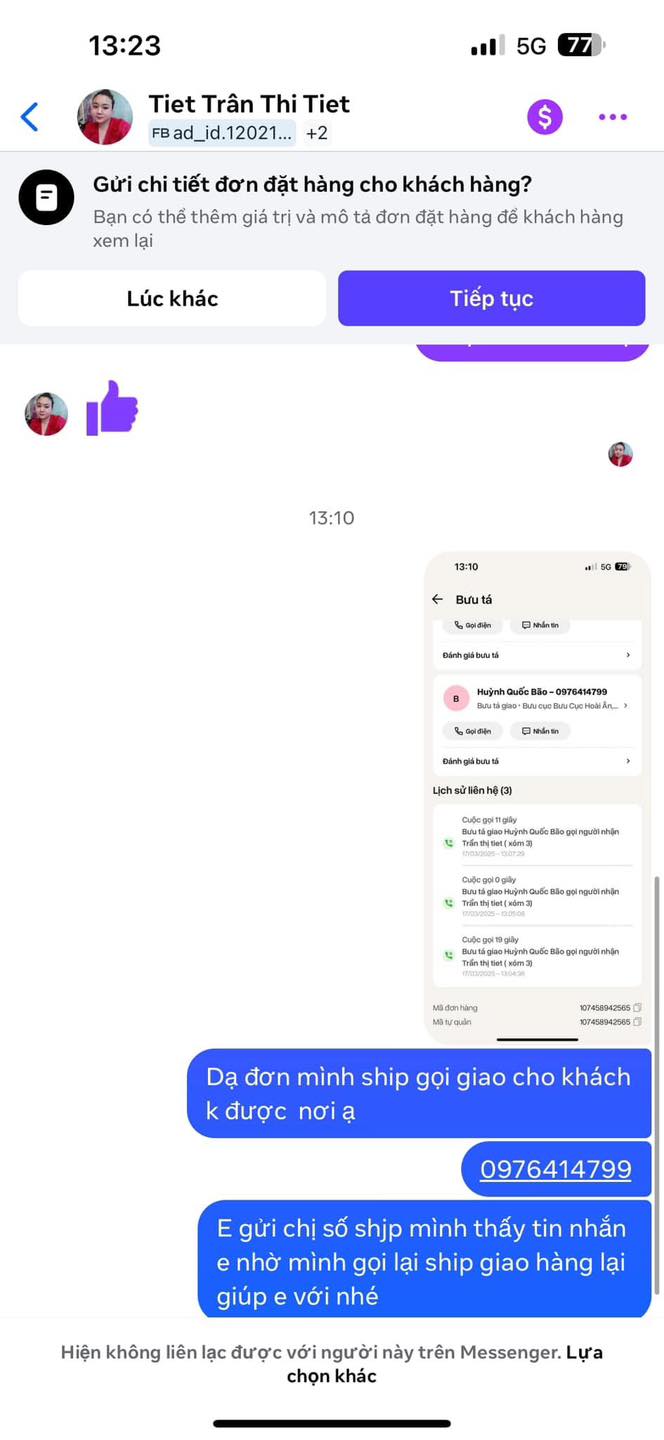Tap the +2 label badge
The image size is (664, 1440).
[317, 133]
